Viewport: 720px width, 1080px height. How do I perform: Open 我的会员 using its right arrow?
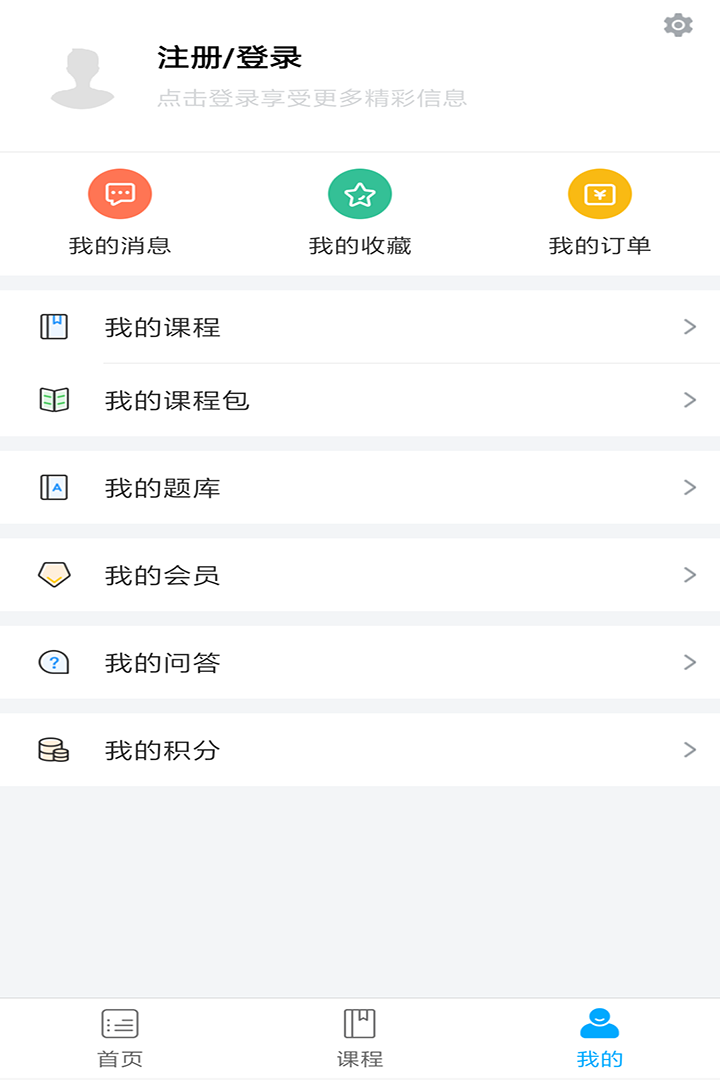[x=689, y=575]
